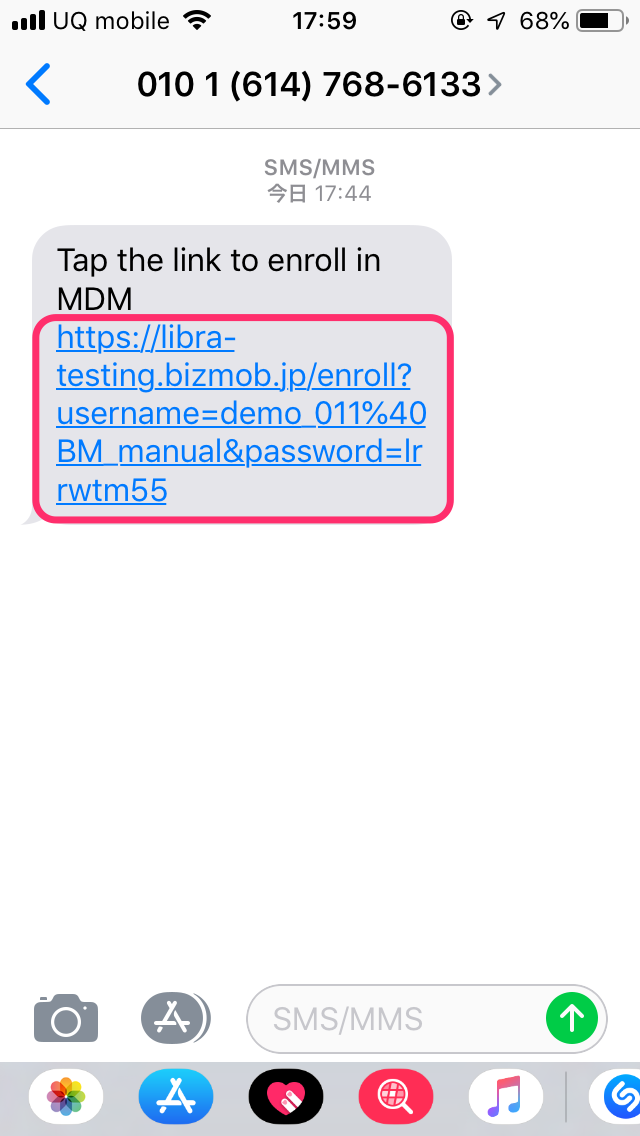Viewport: 640px width, 1136px height.
Task: Toggle the iMessage app drawer button
Action: 175,1019
